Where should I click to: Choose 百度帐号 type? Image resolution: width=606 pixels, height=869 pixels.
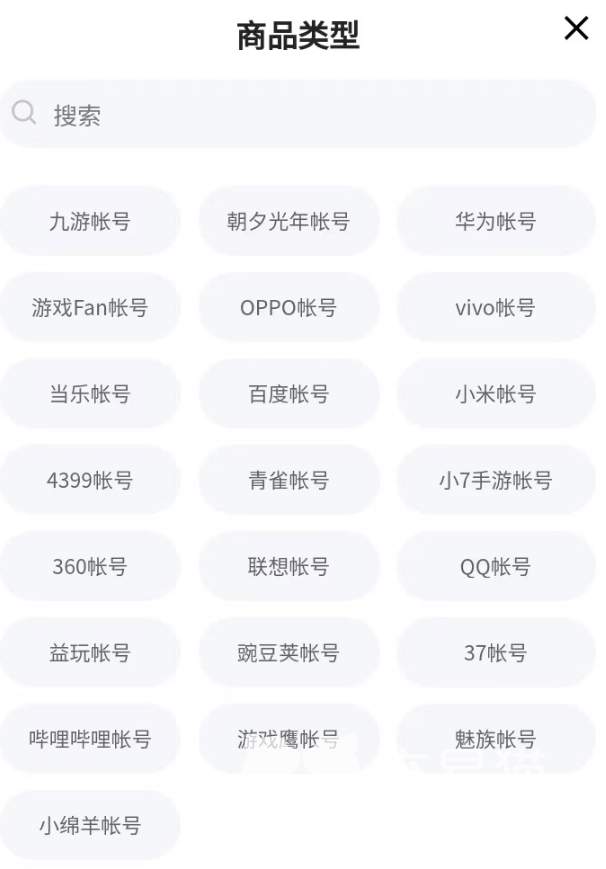(x=288, y=394)
